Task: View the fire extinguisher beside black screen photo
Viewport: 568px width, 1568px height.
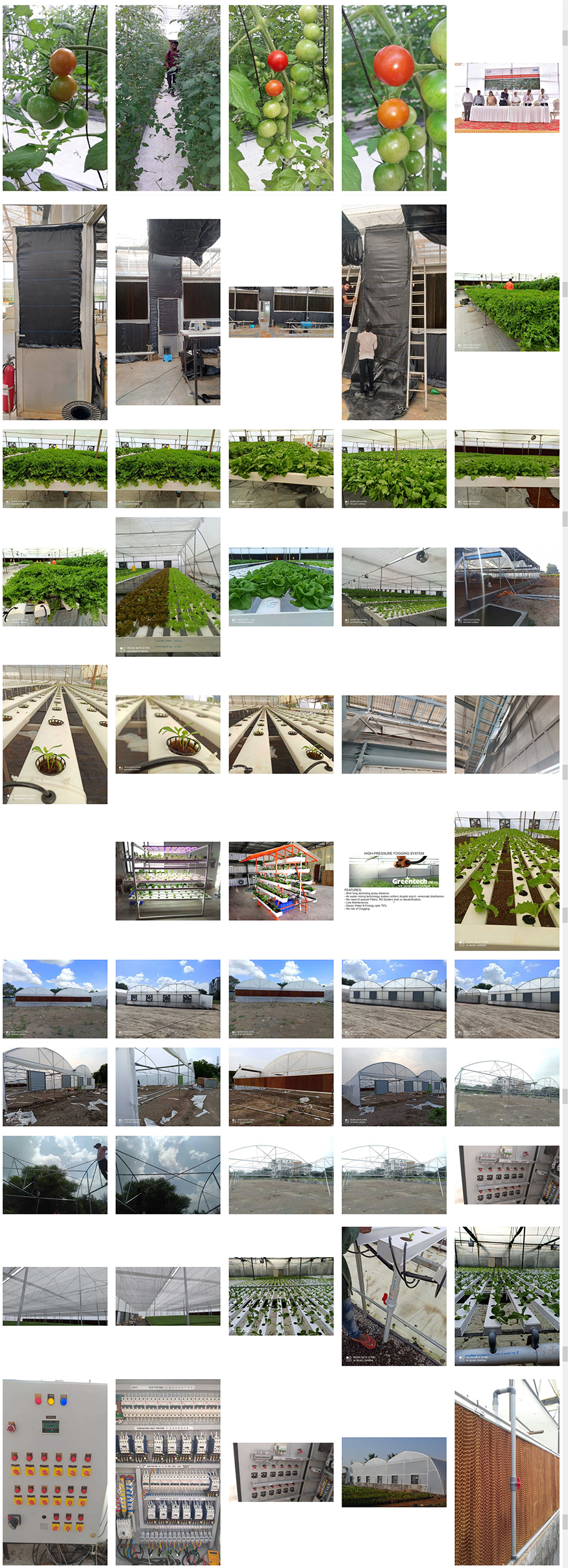Action: coord(55,312)
